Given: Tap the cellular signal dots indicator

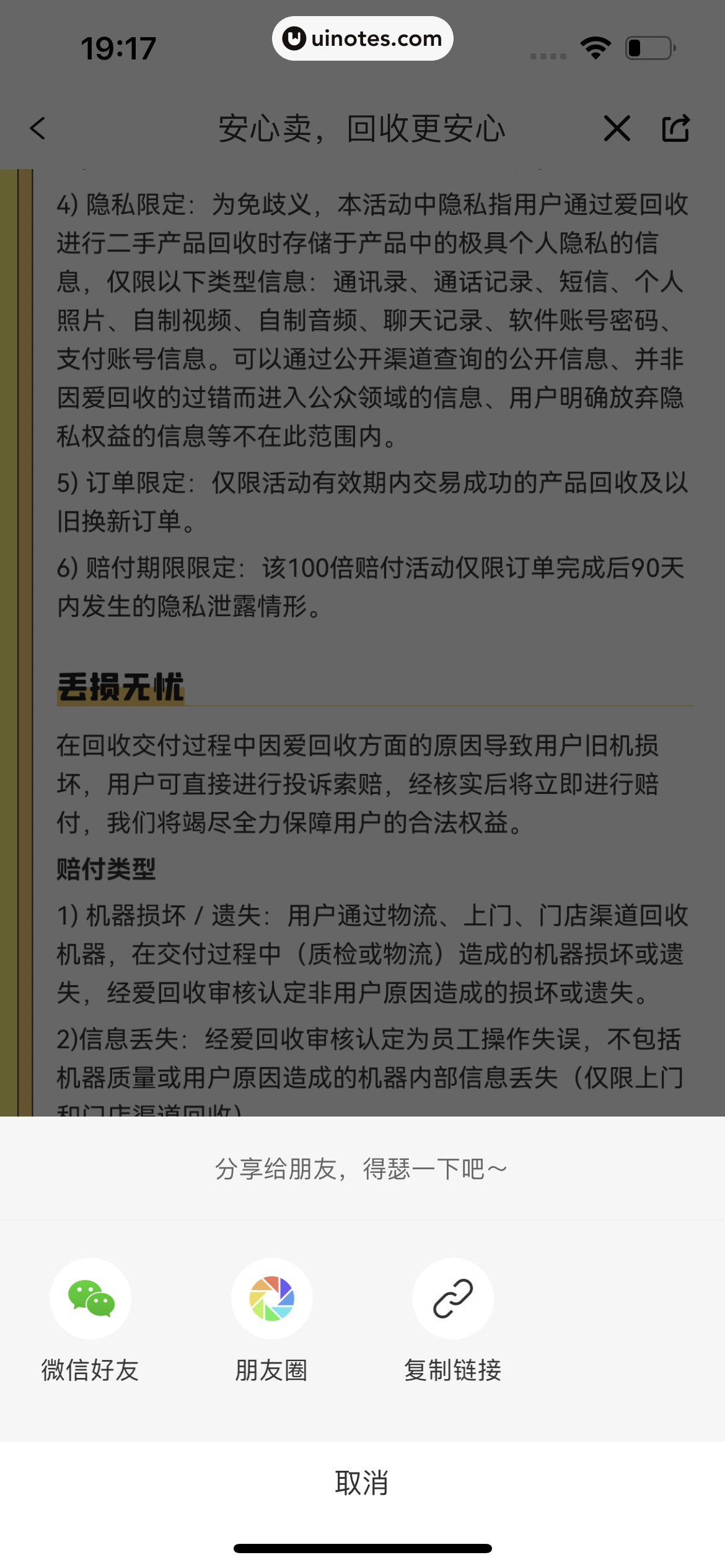Looking at the screenshot, I should click(x=548, y=54).
